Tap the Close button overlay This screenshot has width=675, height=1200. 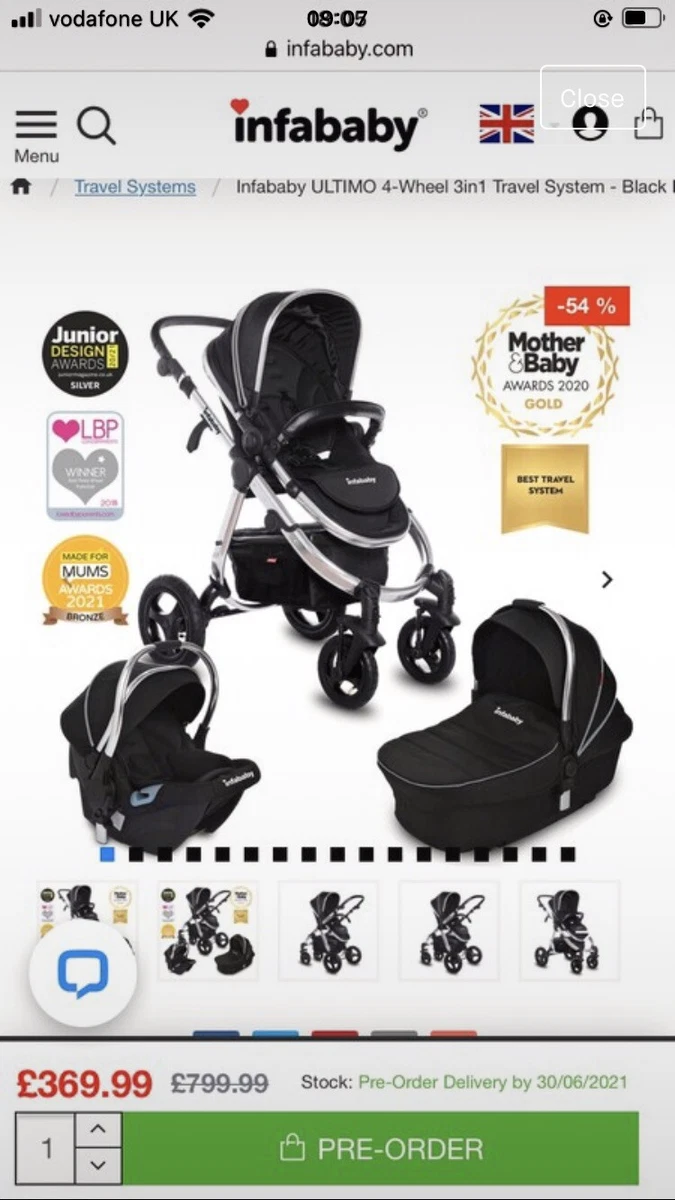592,97
